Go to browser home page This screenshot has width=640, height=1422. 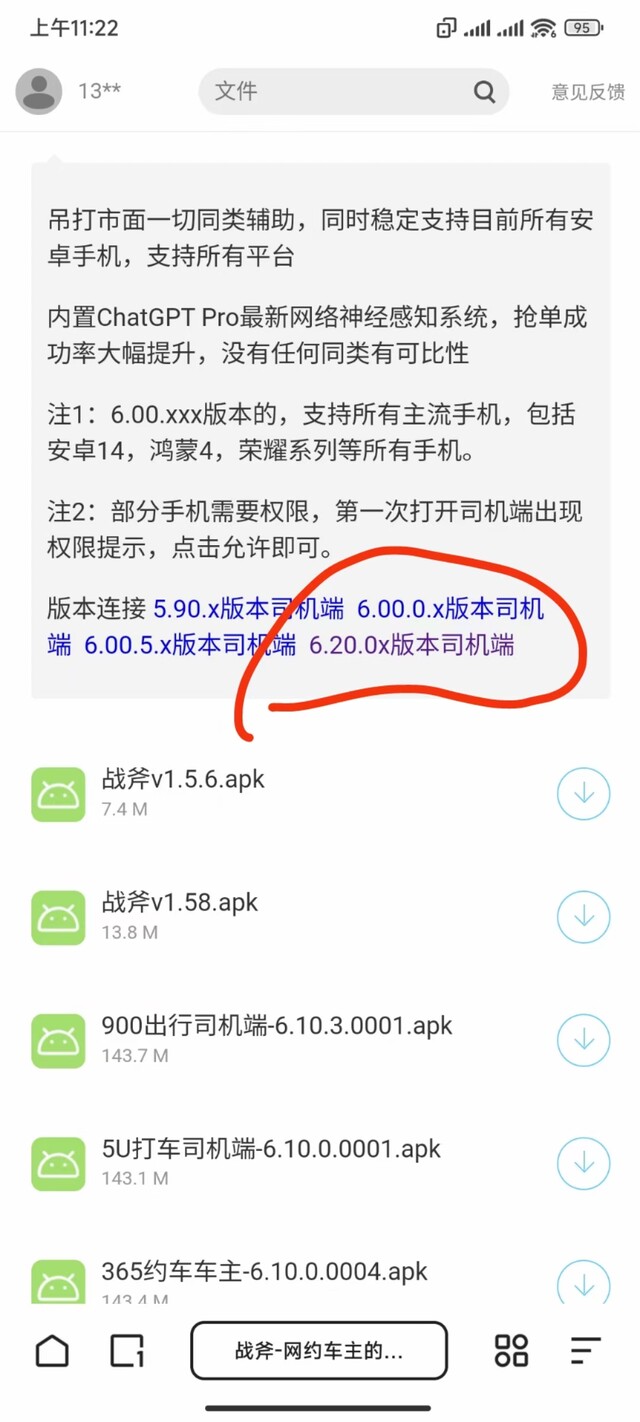(53, 1351)
